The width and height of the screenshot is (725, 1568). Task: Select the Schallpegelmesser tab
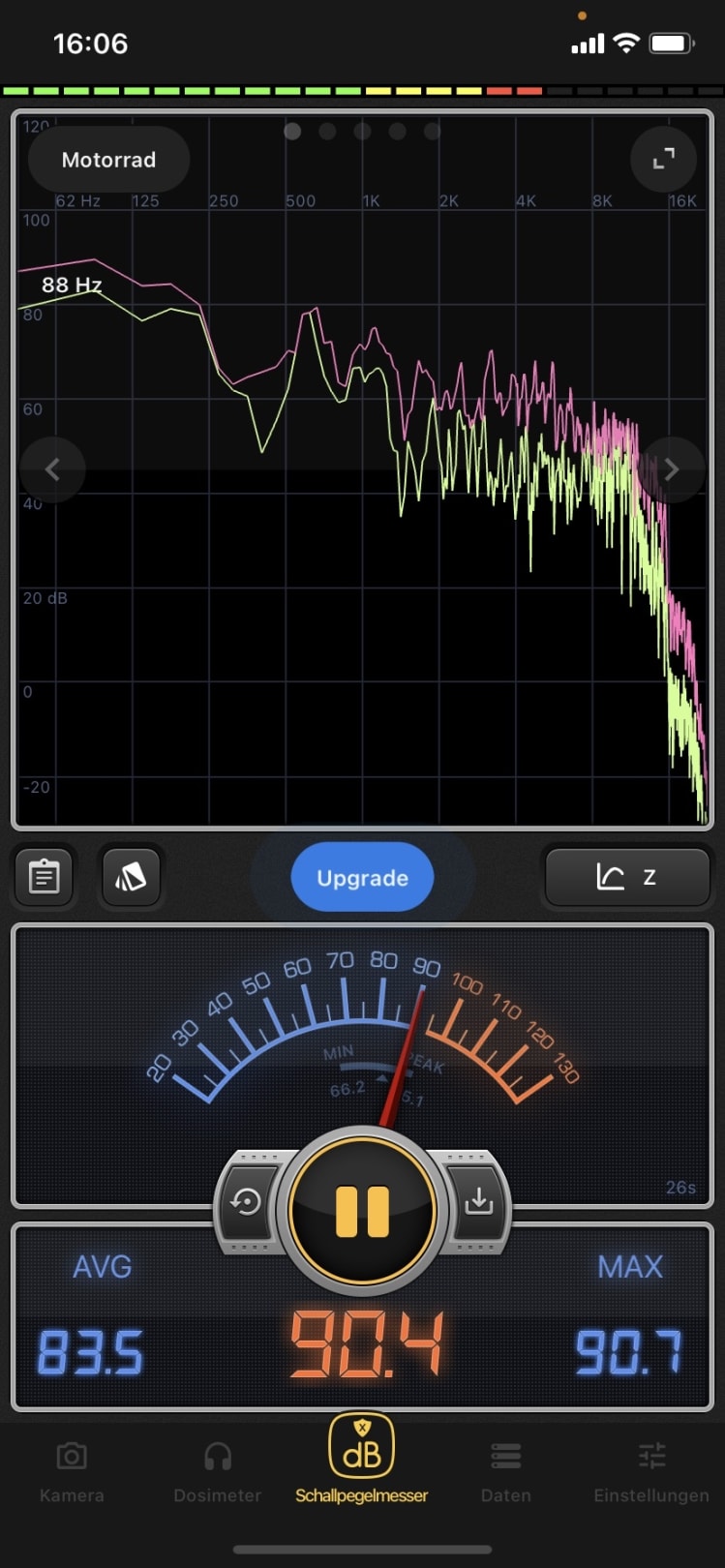(x=362, y=1462)
